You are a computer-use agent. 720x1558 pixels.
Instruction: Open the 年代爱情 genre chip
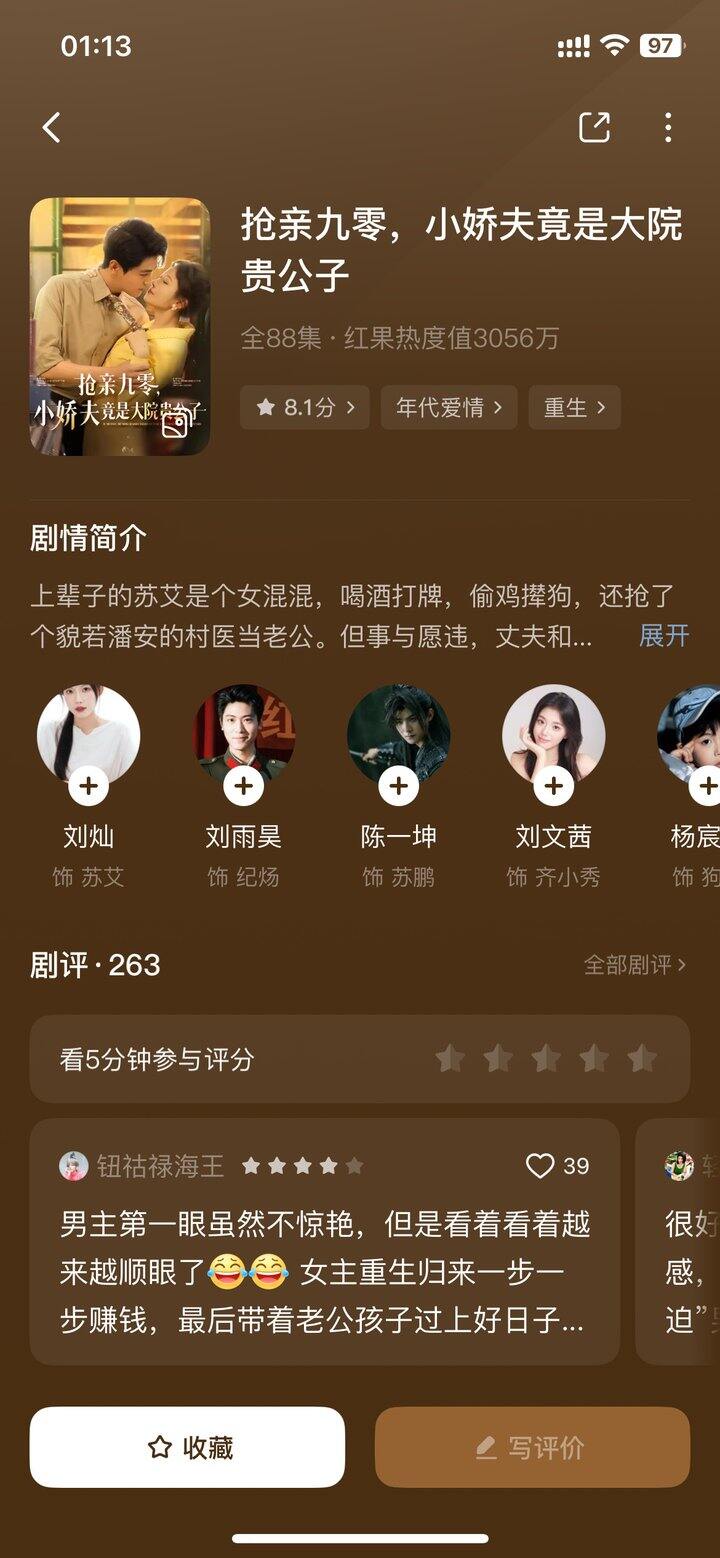click(448, 408)
